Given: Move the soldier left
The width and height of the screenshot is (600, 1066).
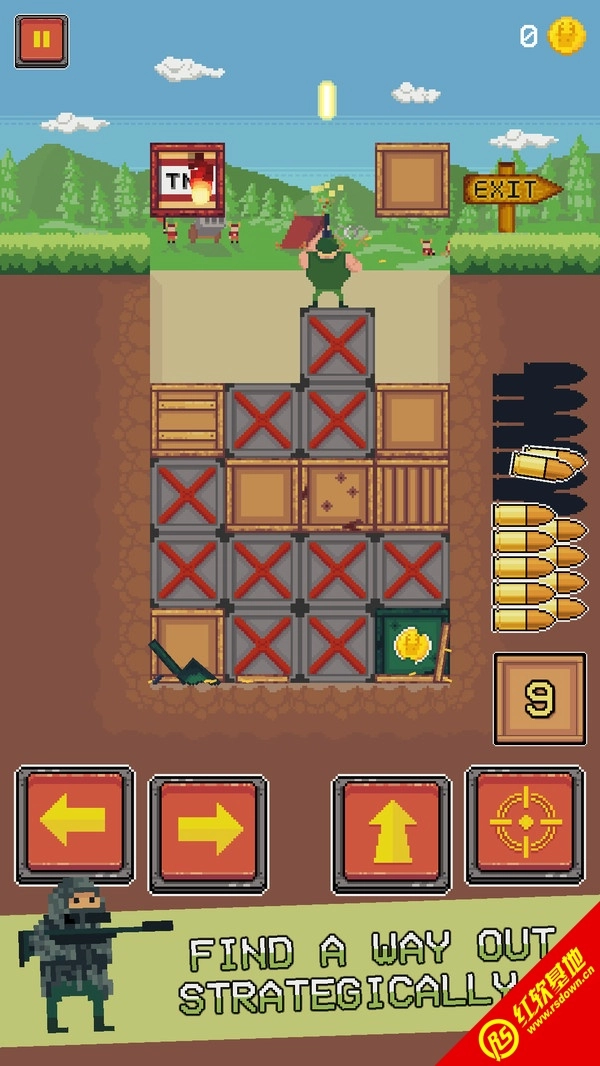Looking at the screenshot, I should (x=74, y=824).
